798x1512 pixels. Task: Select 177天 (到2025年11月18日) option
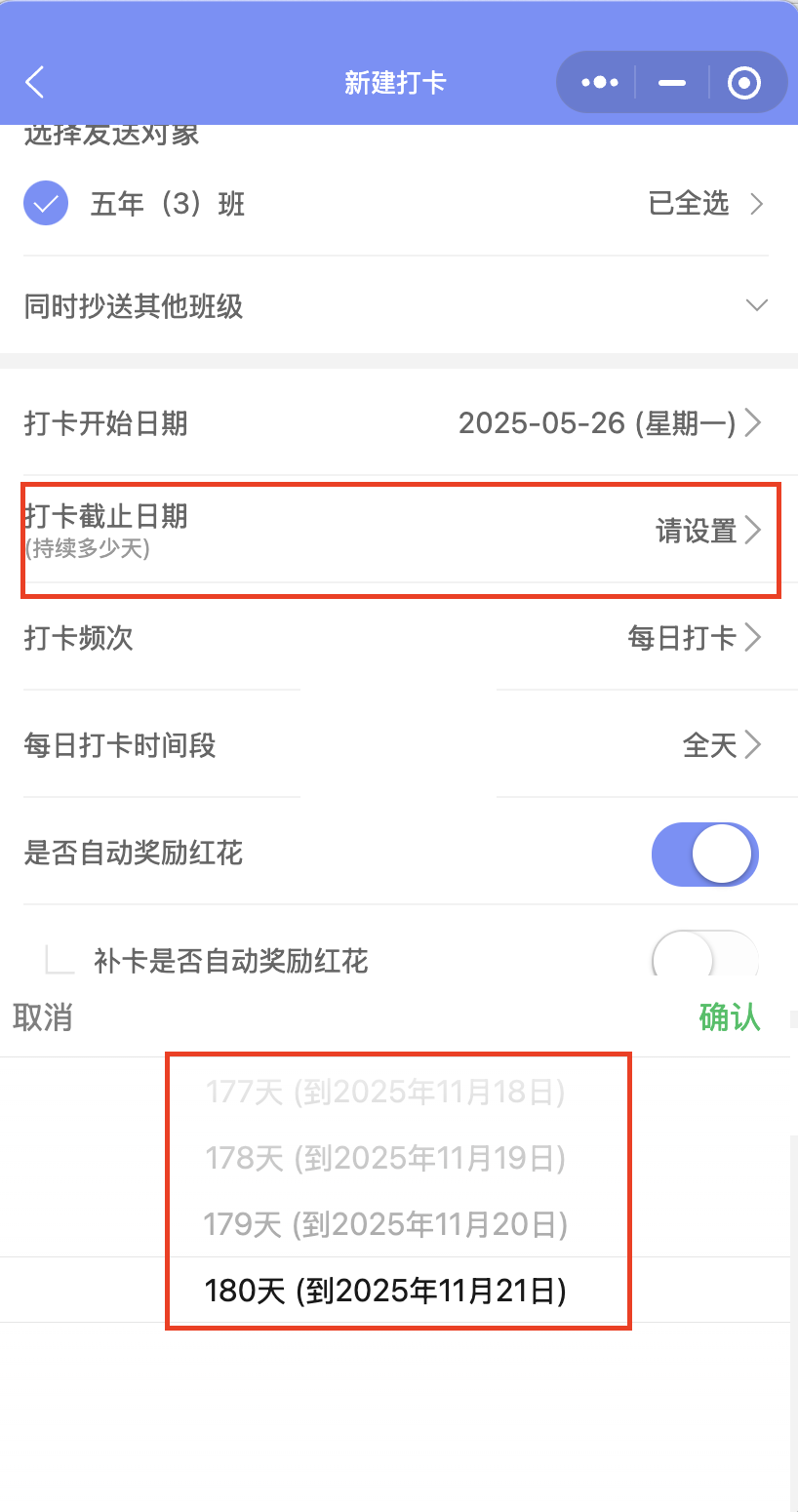click(x=385, y=1093)
